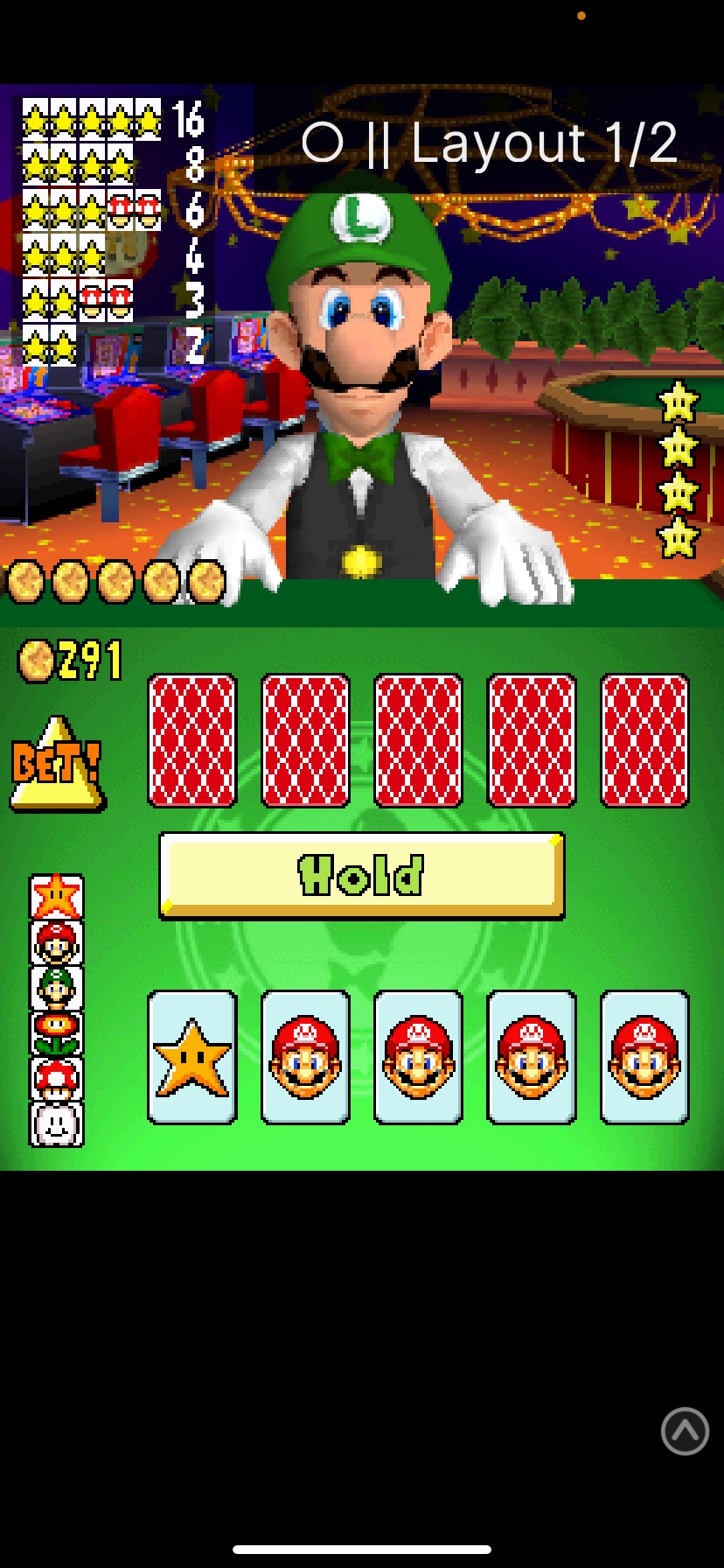The height and width of the screenshot is (1568, 724).
Task: Tap the BET! coin pile
Action: tap(57, 765)
